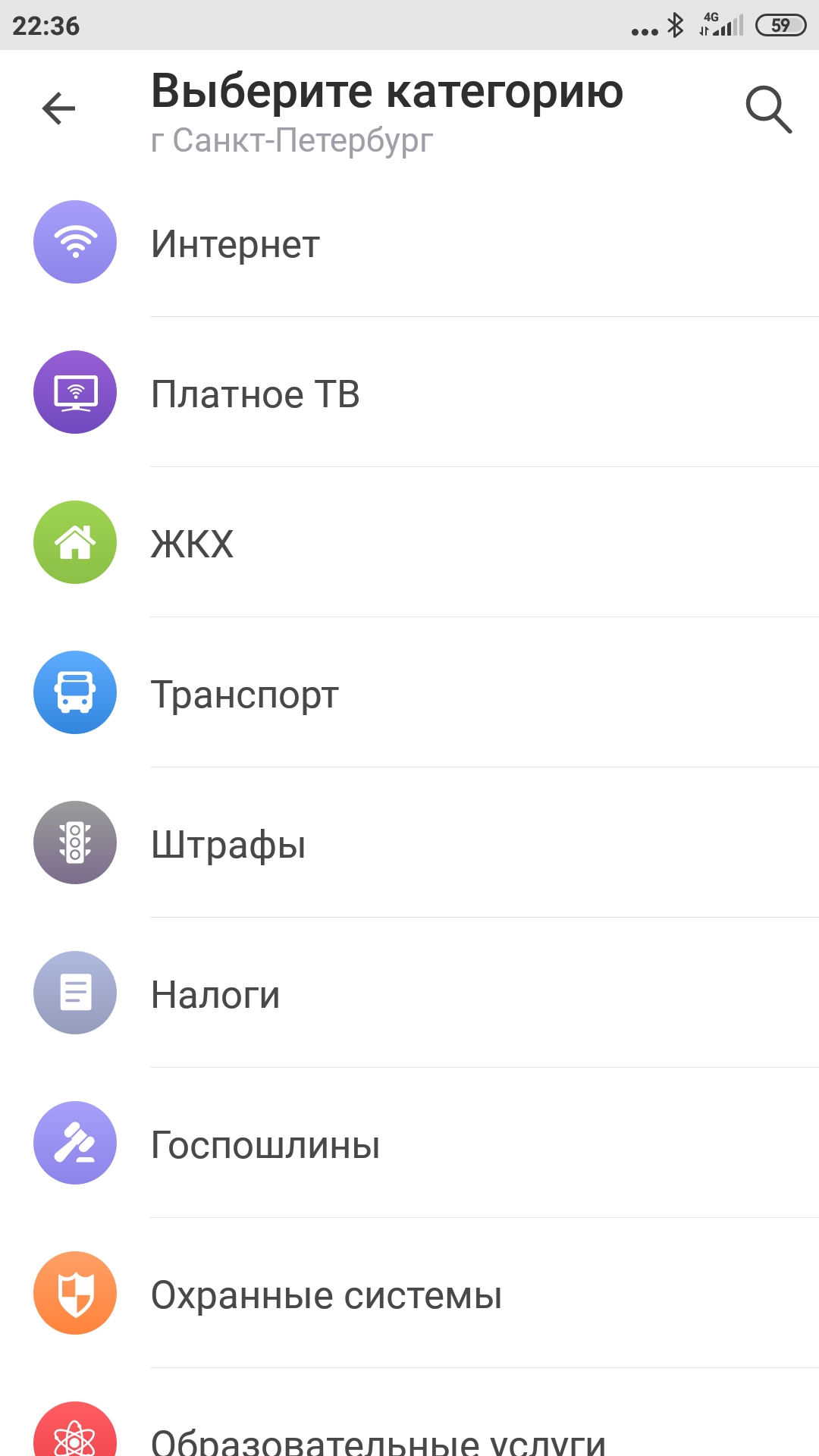Open the ЖКХ category
The image size is (819, 1456).
pos(409,542)
